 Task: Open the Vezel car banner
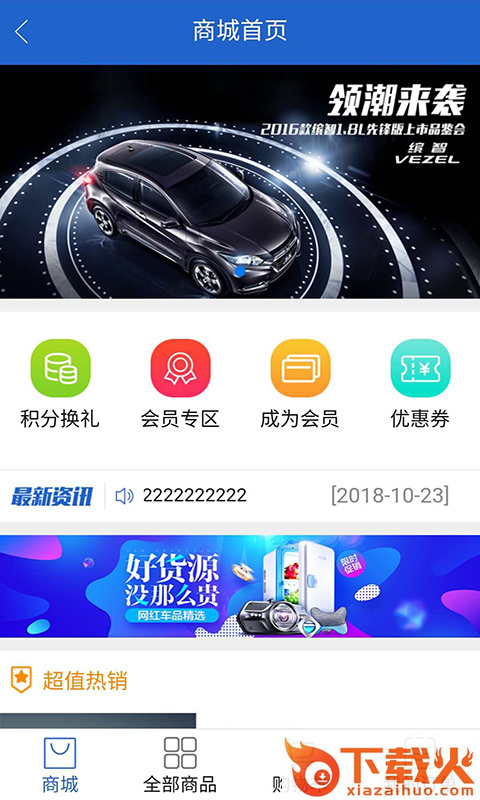pos(240,182)
